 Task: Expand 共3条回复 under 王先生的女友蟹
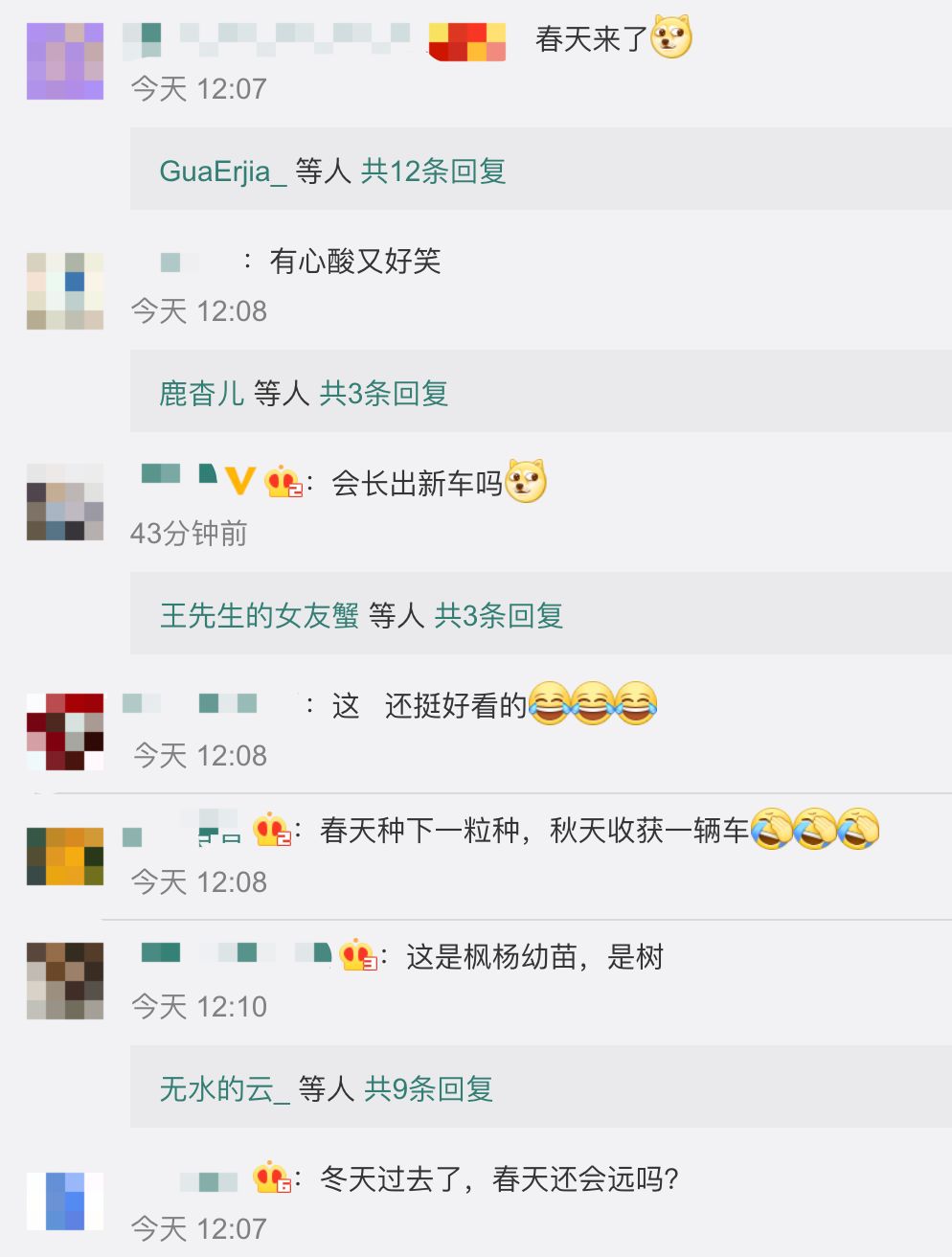pyautogui.click(x=498, y=615)
